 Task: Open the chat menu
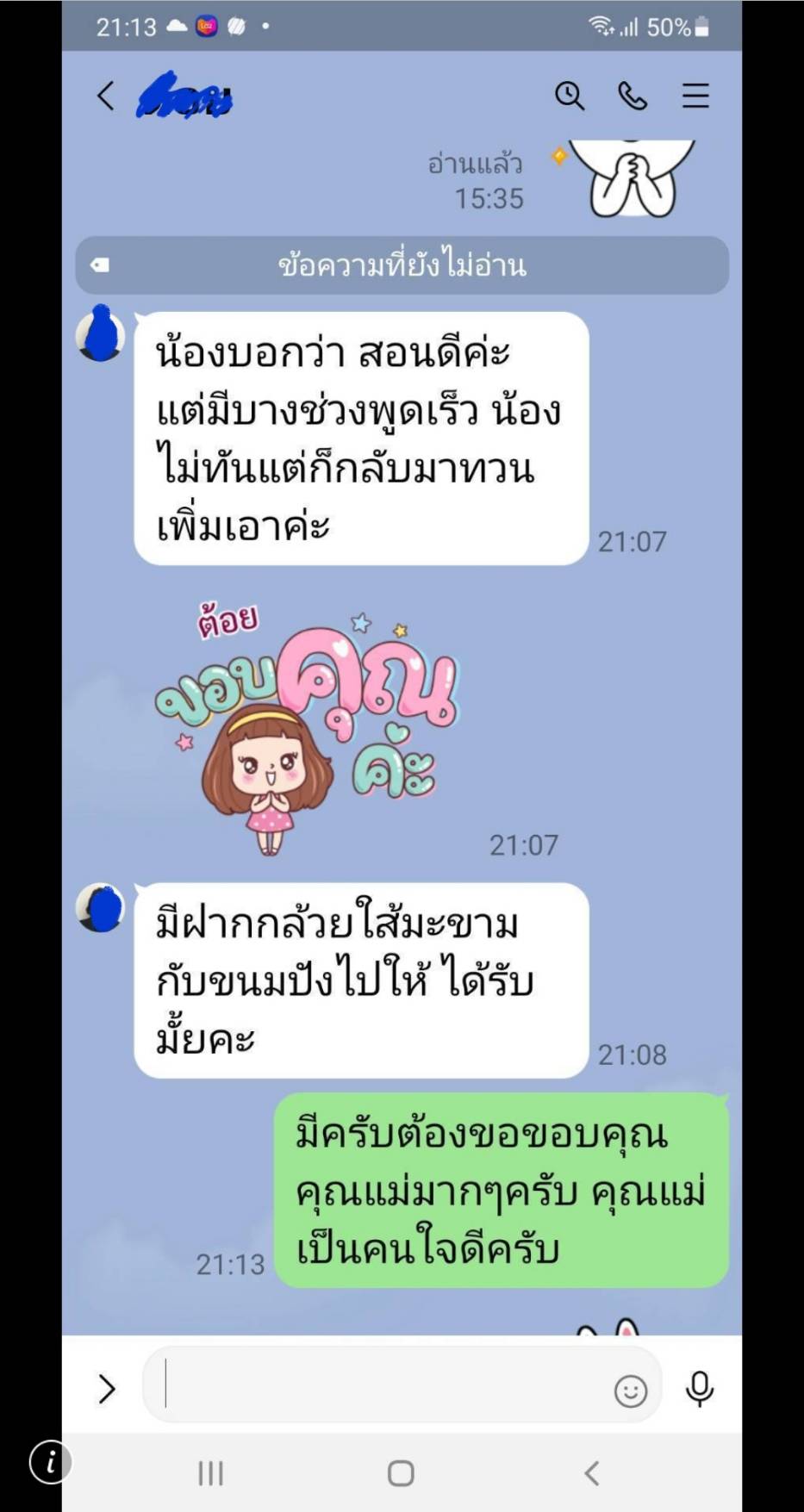(695, 96)
